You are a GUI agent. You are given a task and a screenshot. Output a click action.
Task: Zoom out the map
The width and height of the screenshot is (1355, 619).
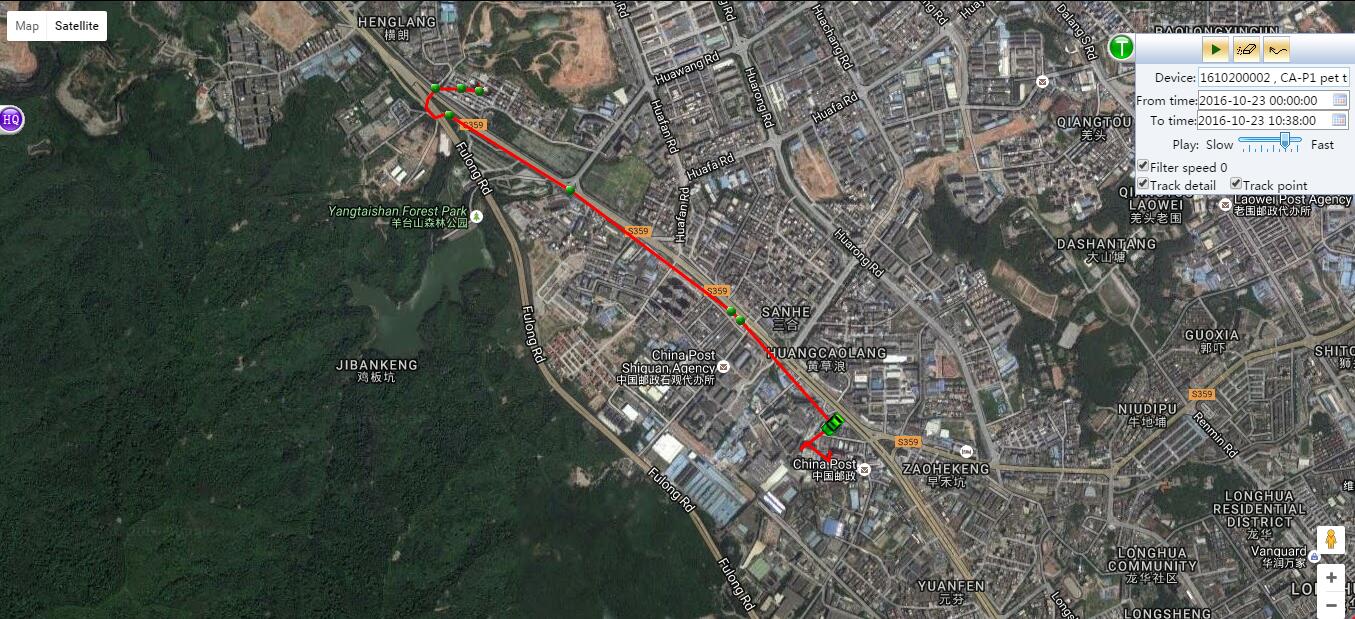tap(1330, 604)
